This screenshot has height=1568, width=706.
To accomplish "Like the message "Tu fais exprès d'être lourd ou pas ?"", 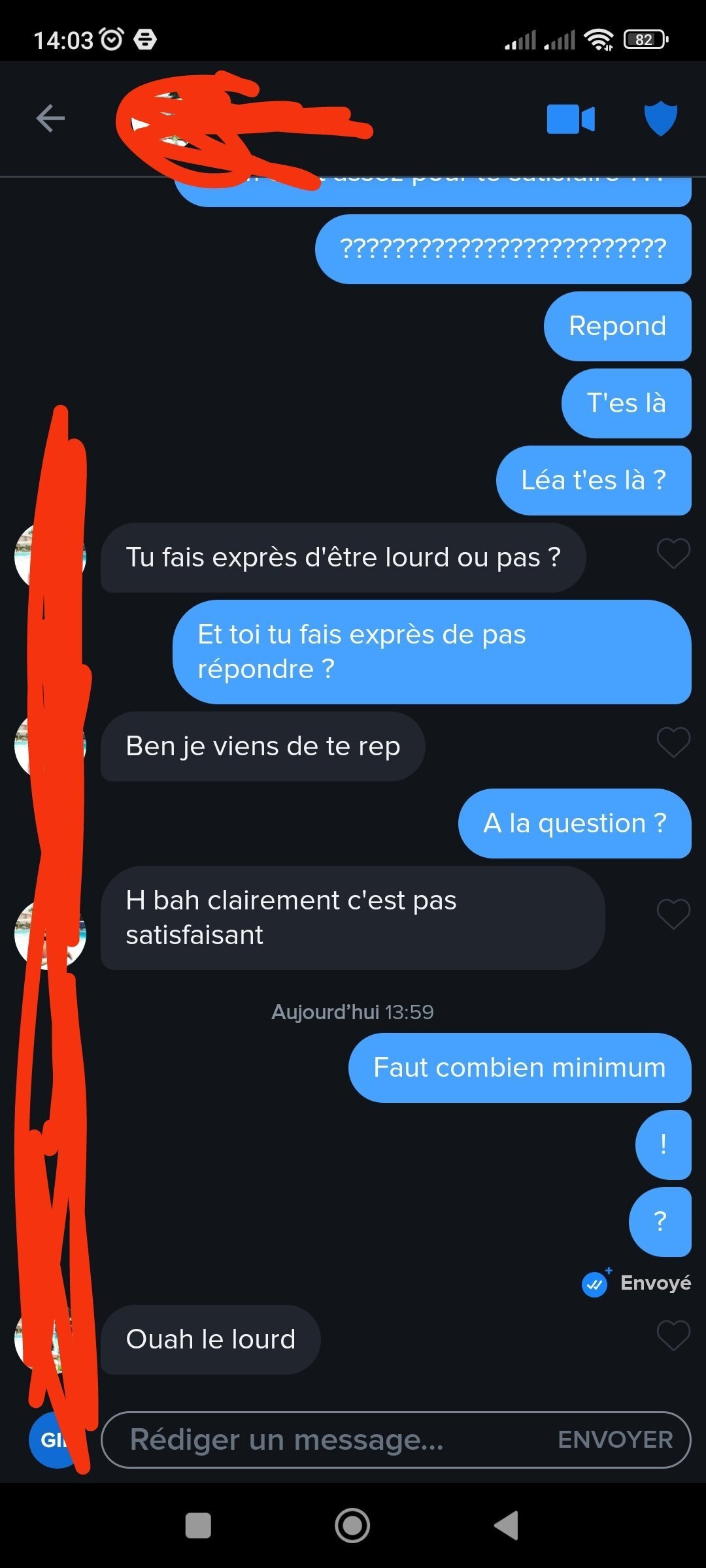I will click(673, 554).
